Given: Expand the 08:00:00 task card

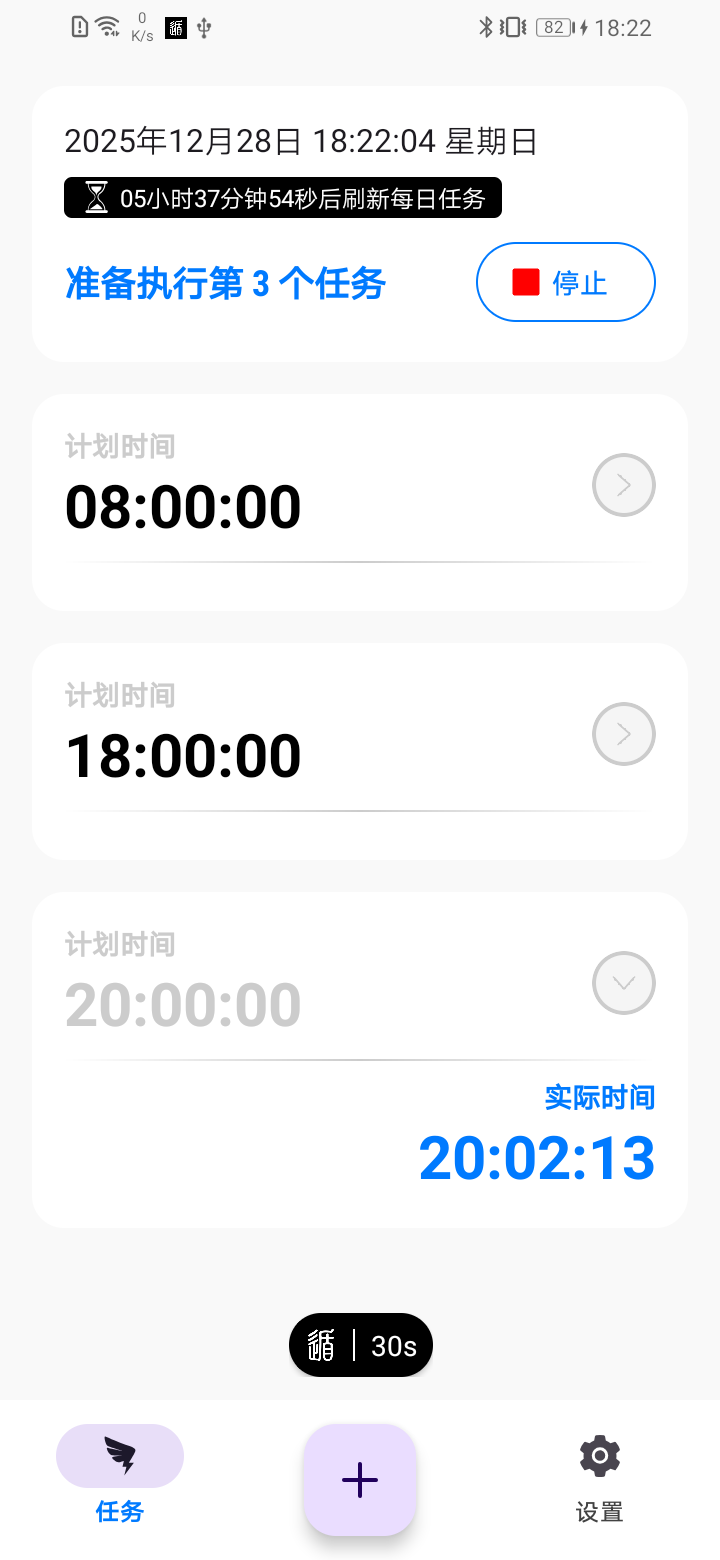Looking at the screenshot, I should 623,484.
